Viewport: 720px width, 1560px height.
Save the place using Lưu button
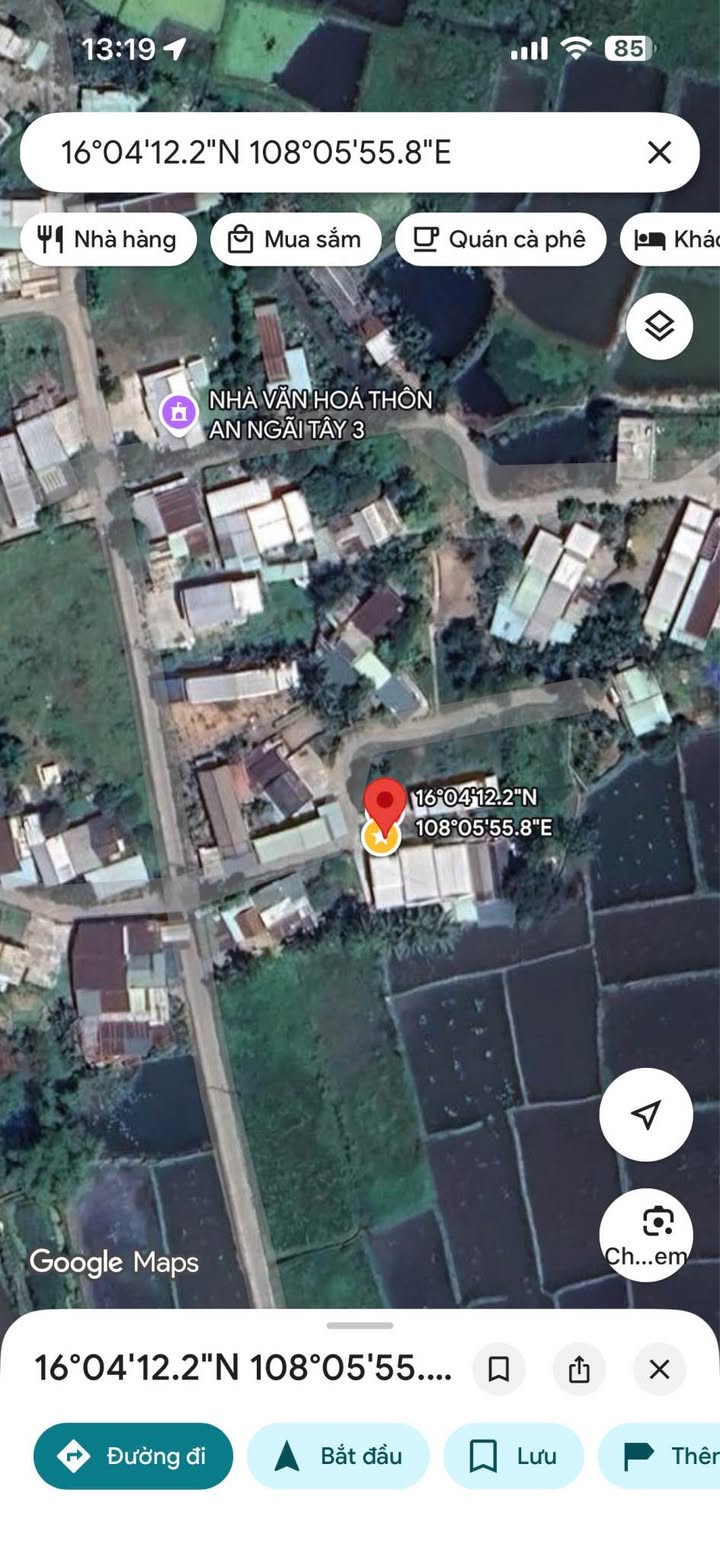click(513, 1456)
